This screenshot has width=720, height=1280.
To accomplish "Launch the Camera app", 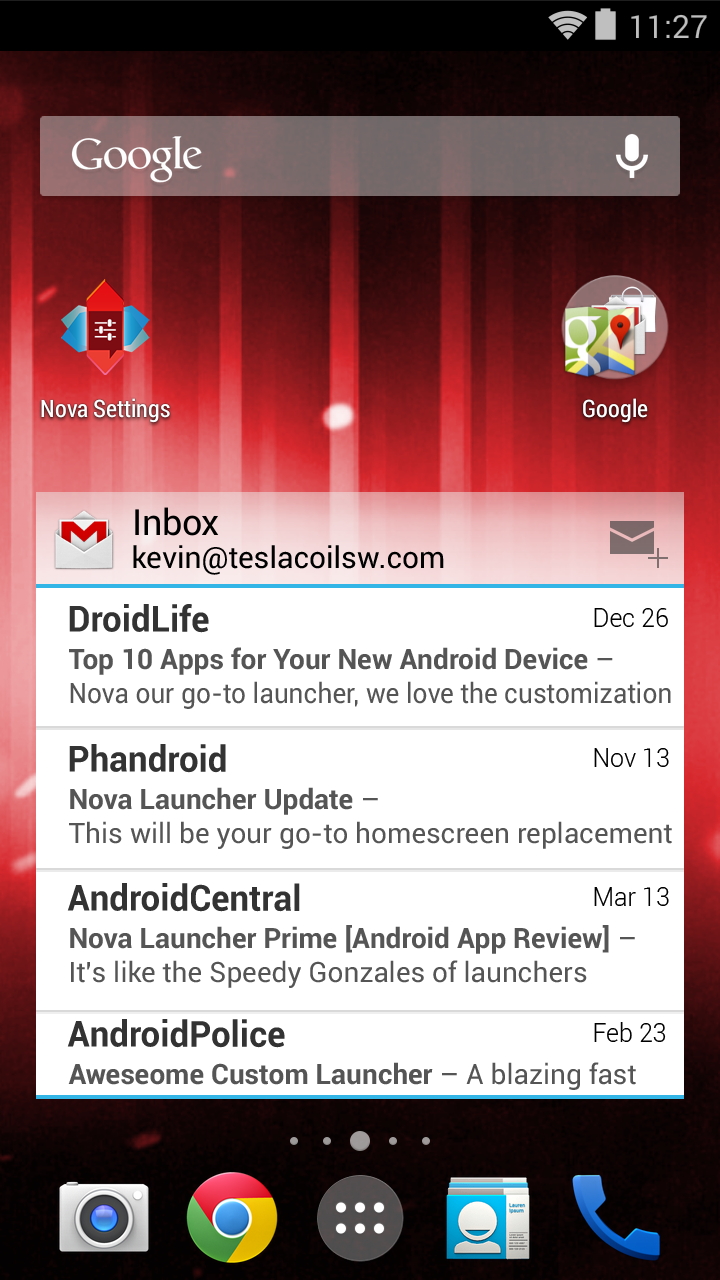I will click(x=104, y=1217).
